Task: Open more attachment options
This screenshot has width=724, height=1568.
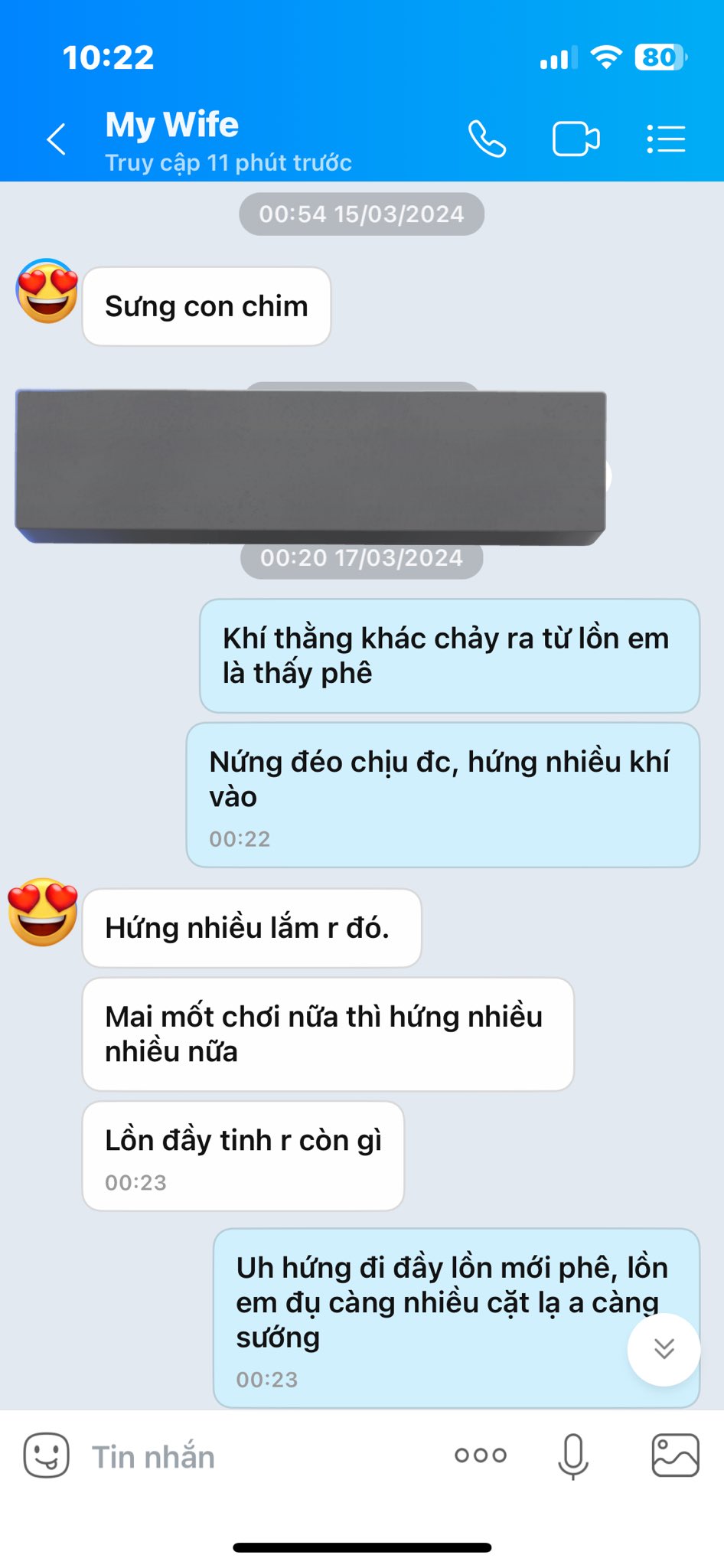Action: [481, 1455]
